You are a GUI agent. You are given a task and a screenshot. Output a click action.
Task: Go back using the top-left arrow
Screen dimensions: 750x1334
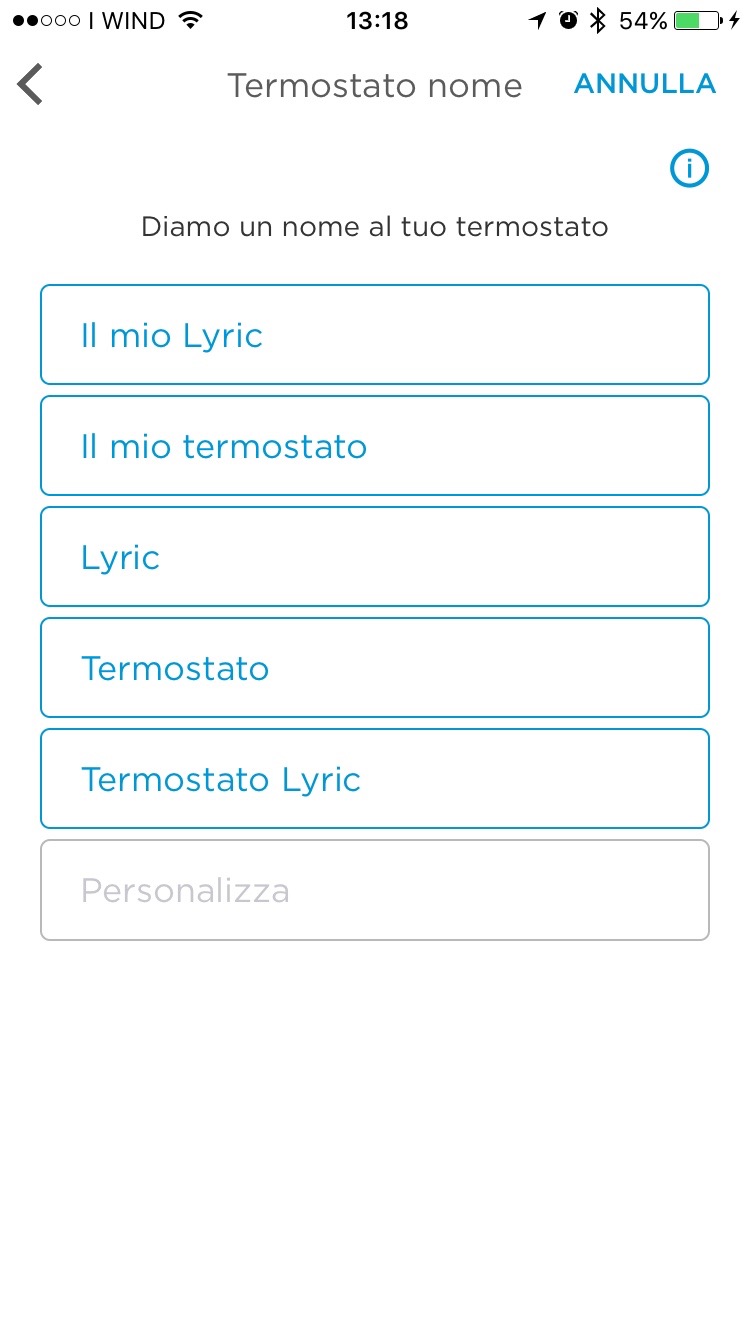(31, 85)
